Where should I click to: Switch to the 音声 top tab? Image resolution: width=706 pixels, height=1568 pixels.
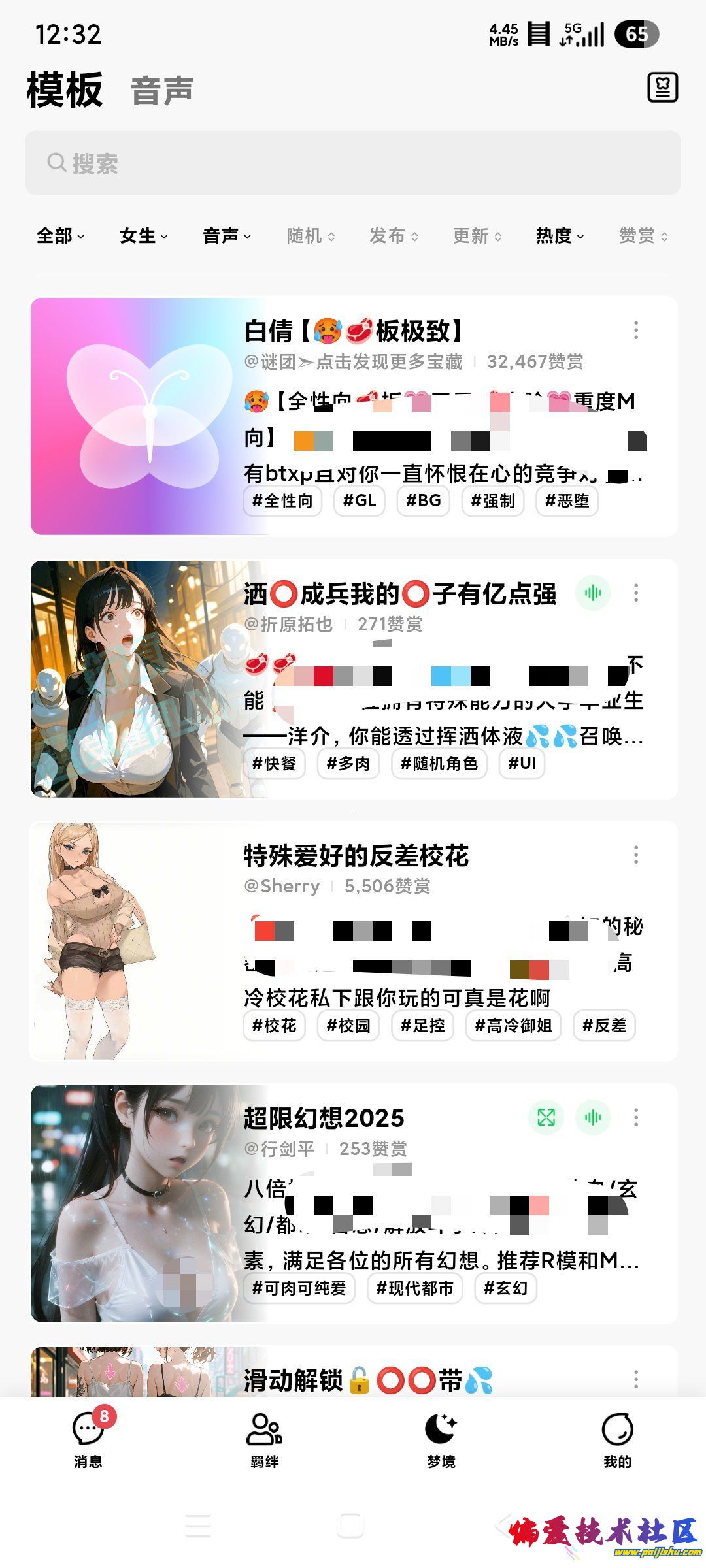coord(161,90)
